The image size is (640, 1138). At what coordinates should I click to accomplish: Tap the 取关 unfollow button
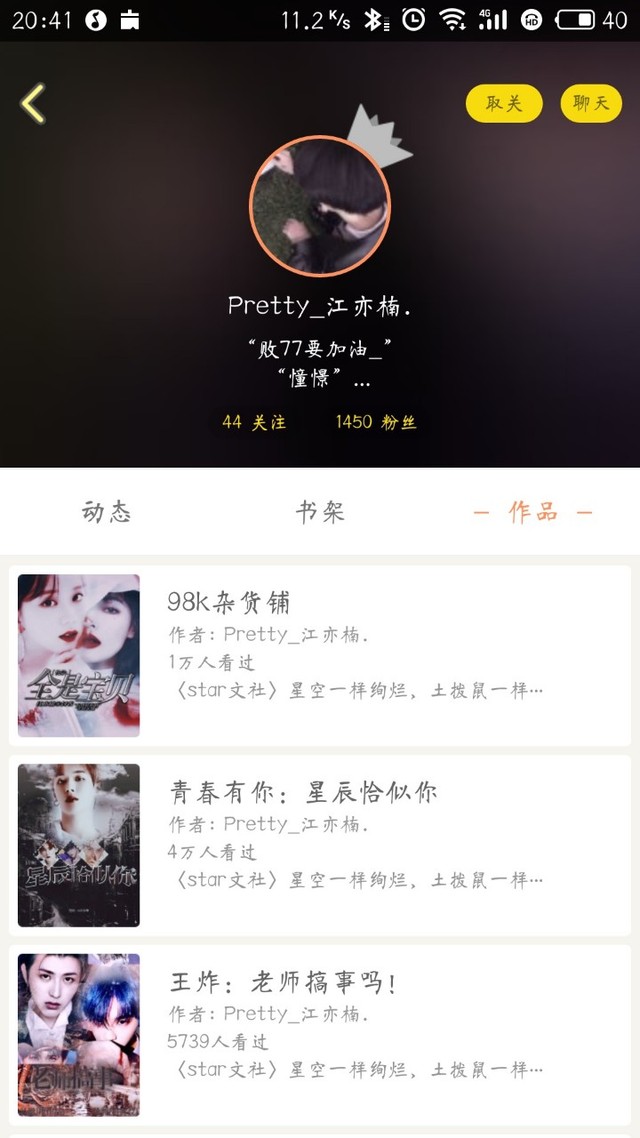pyautogui.click(x=504, y=103)
